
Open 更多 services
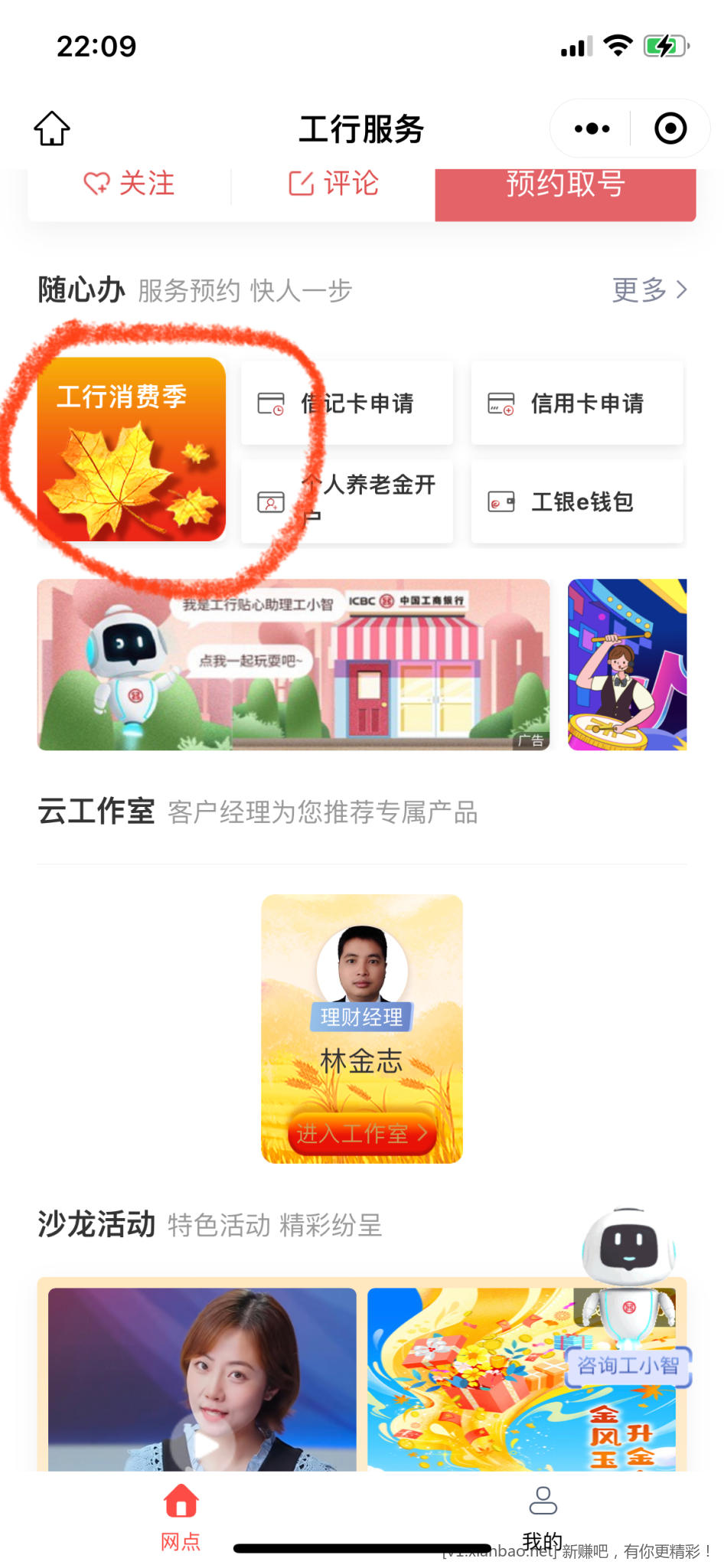point(649,290)
